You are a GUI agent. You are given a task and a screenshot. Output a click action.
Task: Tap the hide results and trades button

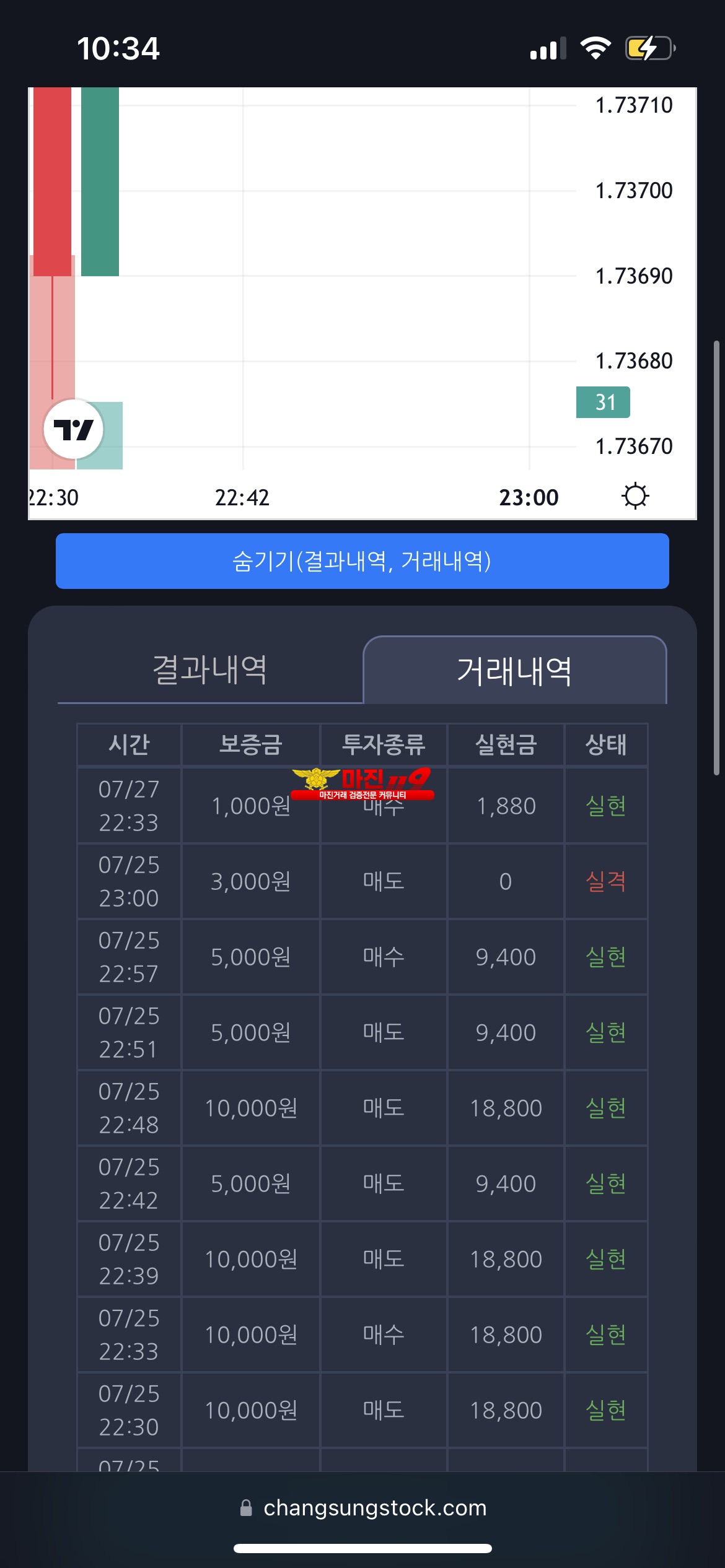point(362,561)
